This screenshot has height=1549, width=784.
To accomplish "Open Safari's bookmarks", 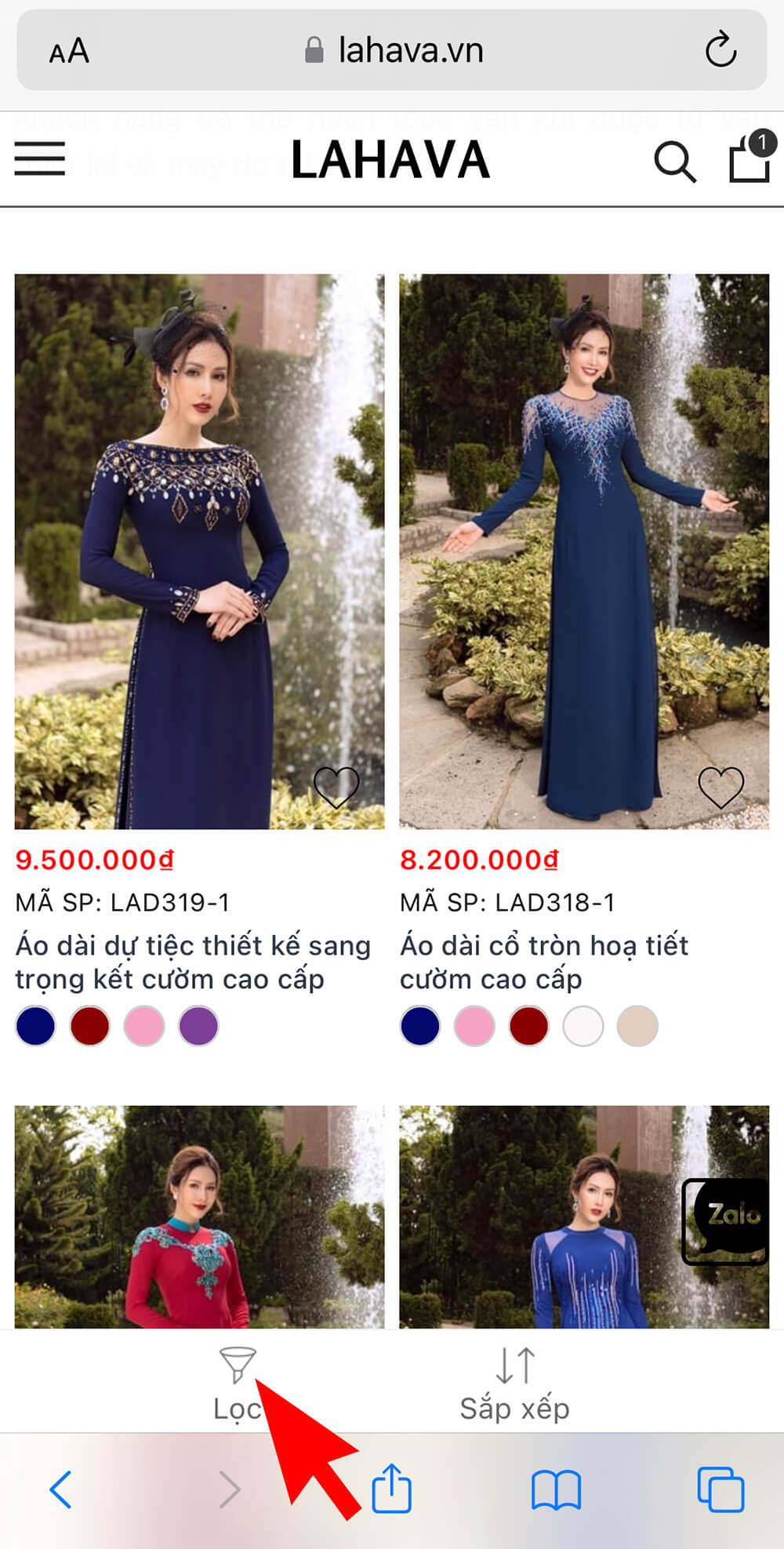I will 556,1489.
